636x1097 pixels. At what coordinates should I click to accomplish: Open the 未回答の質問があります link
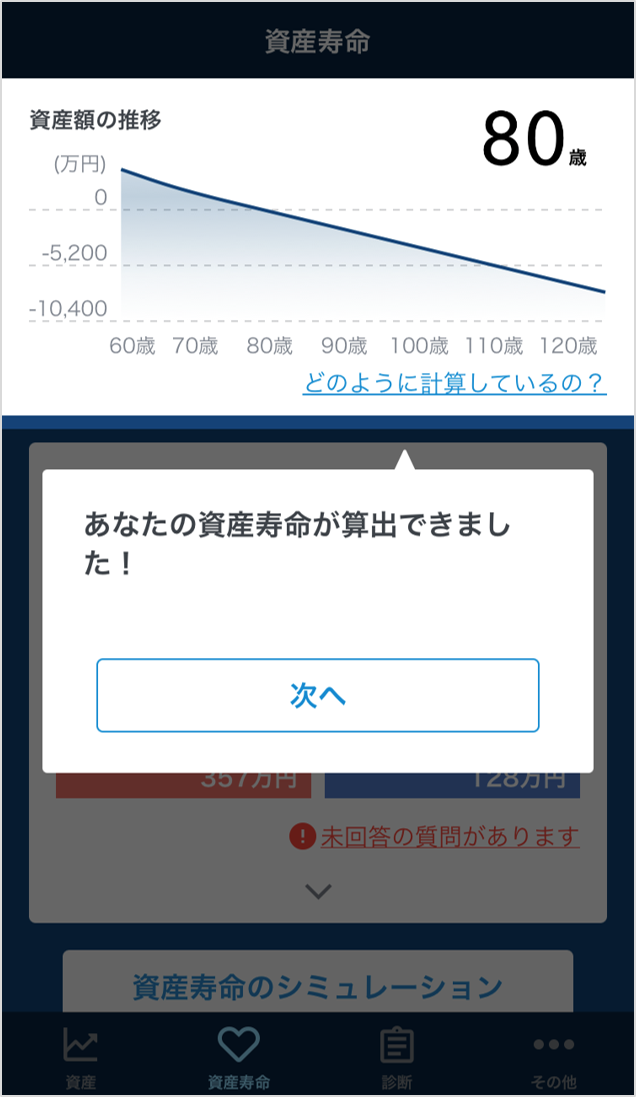click(x=448, y=836)
